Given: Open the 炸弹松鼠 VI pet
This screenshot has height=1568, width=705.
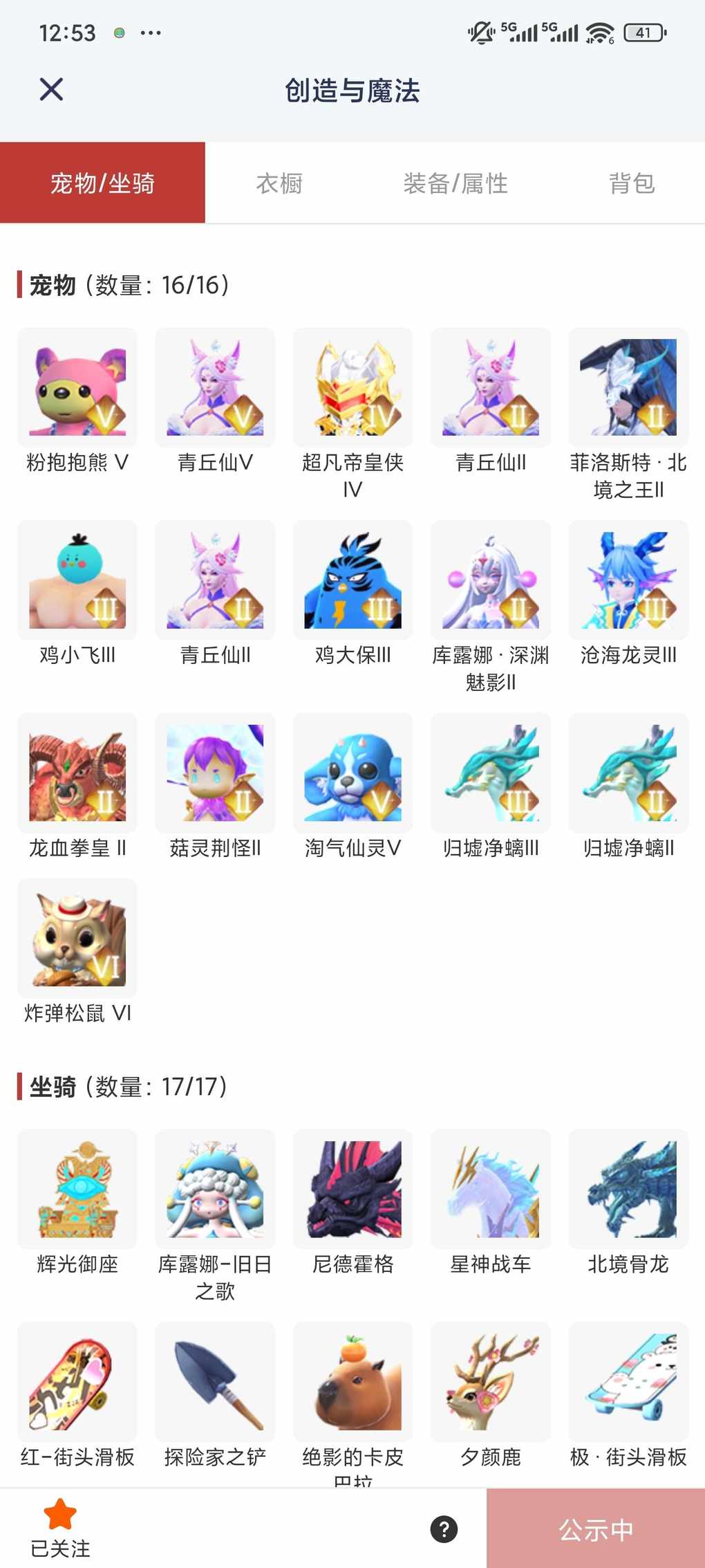Looking at the screenshot, I should coord(77,938).
